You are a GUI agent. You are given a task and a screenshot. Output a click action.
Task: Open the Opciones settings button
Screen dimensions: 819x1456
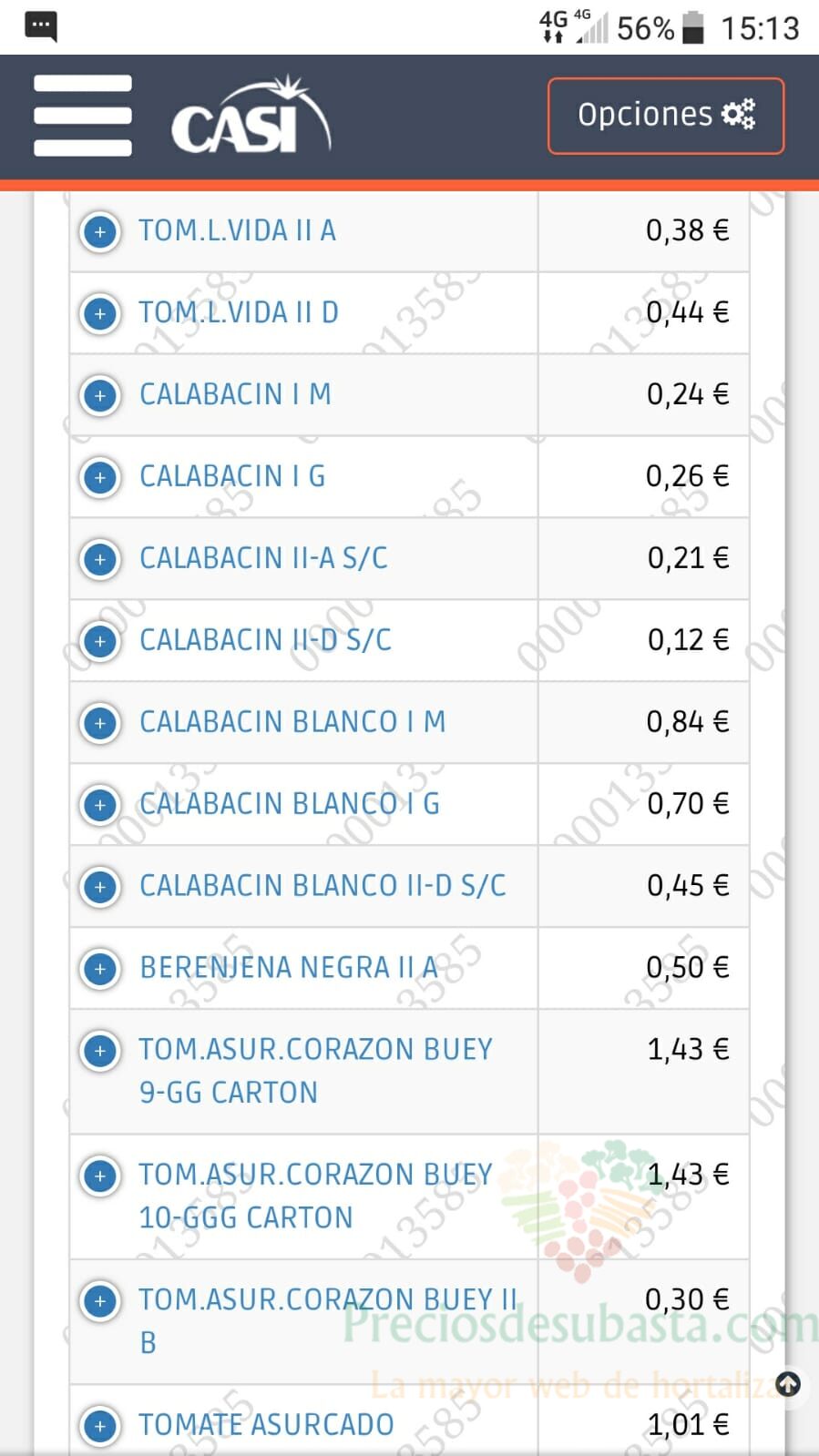(666, 116)
